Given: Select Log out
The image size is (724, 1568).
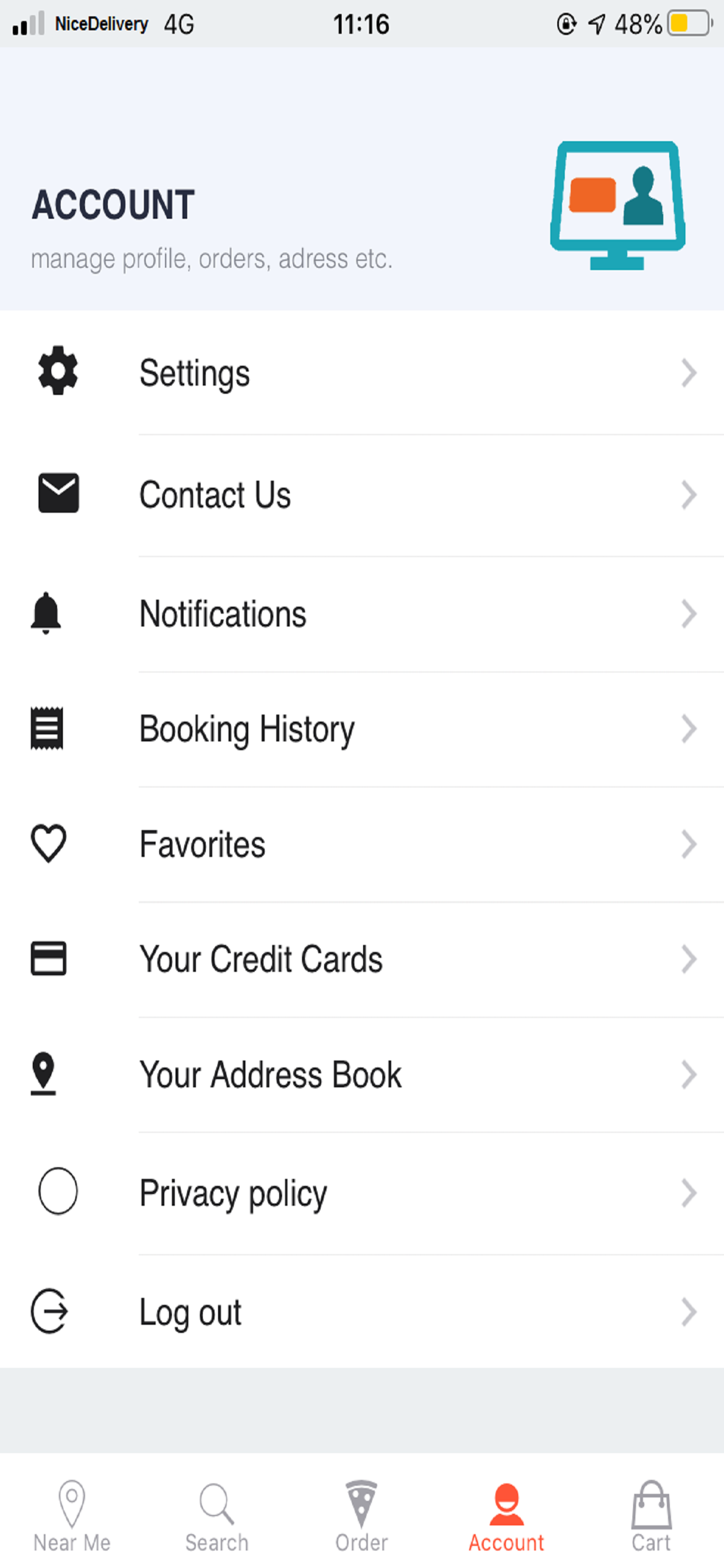Looking at the screenshot, I should (362, 1311).
